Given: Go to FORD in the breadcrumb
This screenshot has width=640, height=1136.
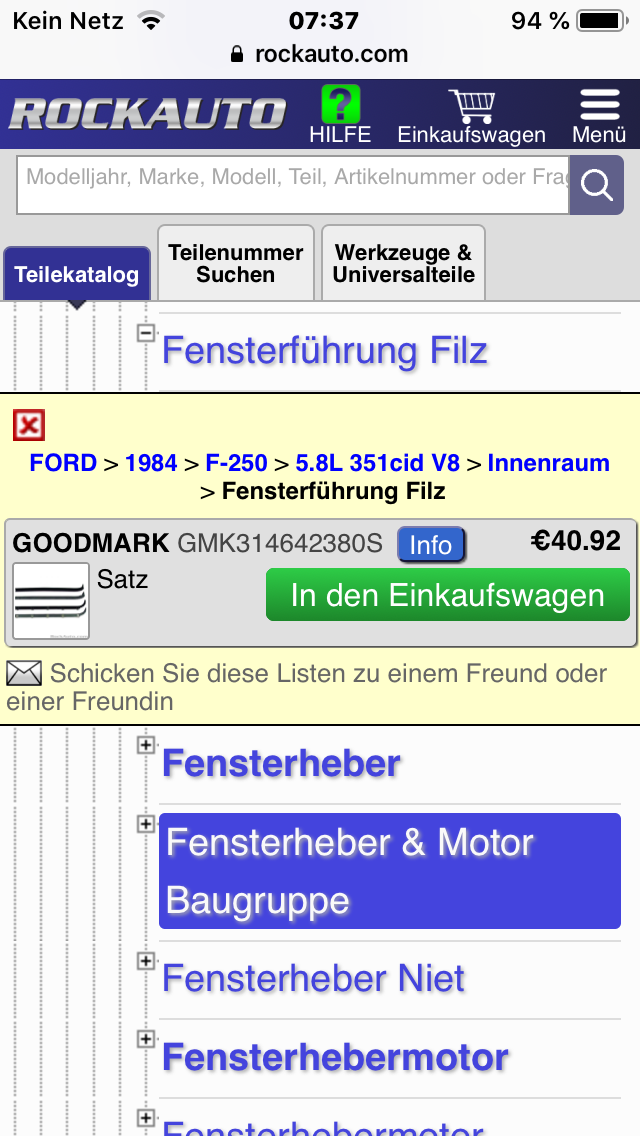Looking at the screenshot, I should tap(63, 462).
